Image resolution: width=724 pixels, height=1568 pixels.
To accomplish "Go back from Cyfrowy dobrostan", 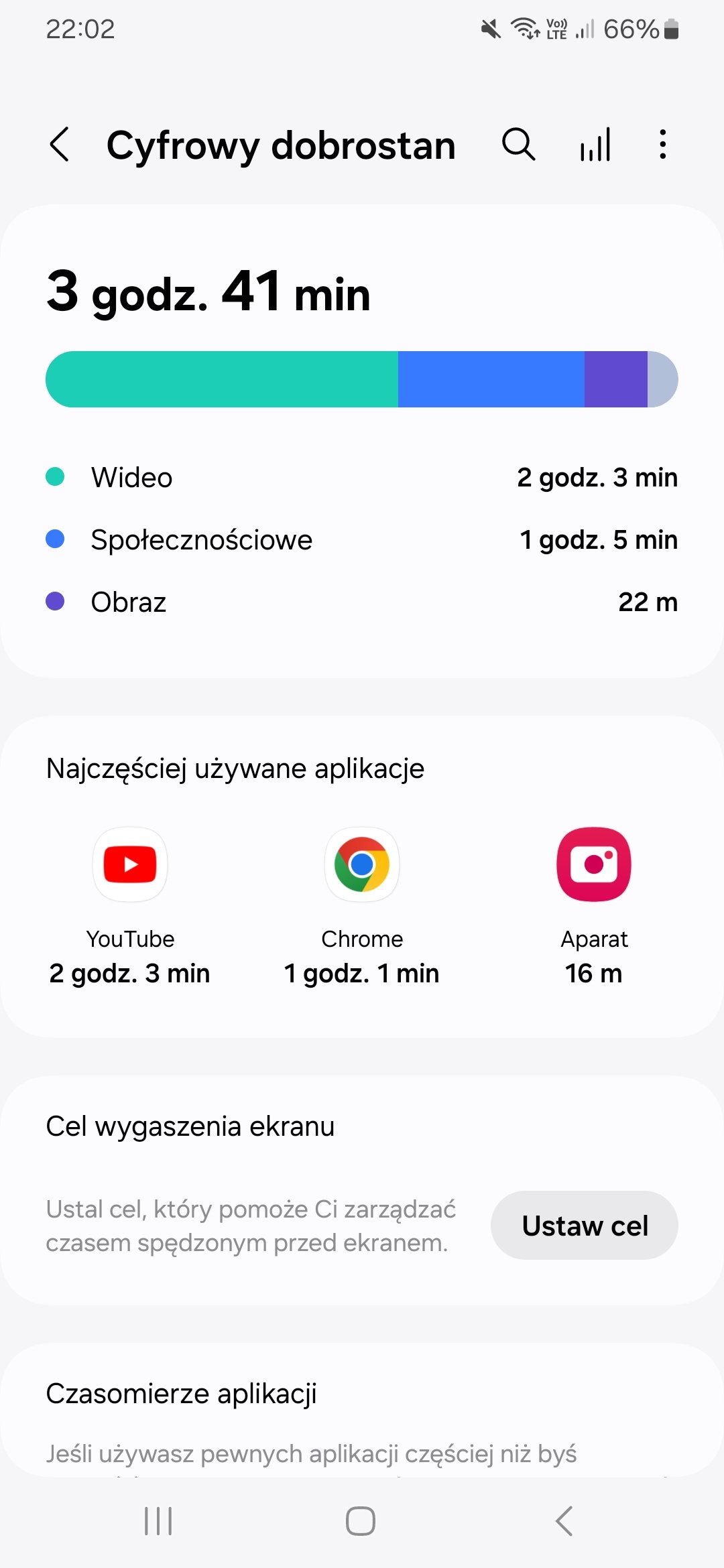I will [x=60, y=144].
